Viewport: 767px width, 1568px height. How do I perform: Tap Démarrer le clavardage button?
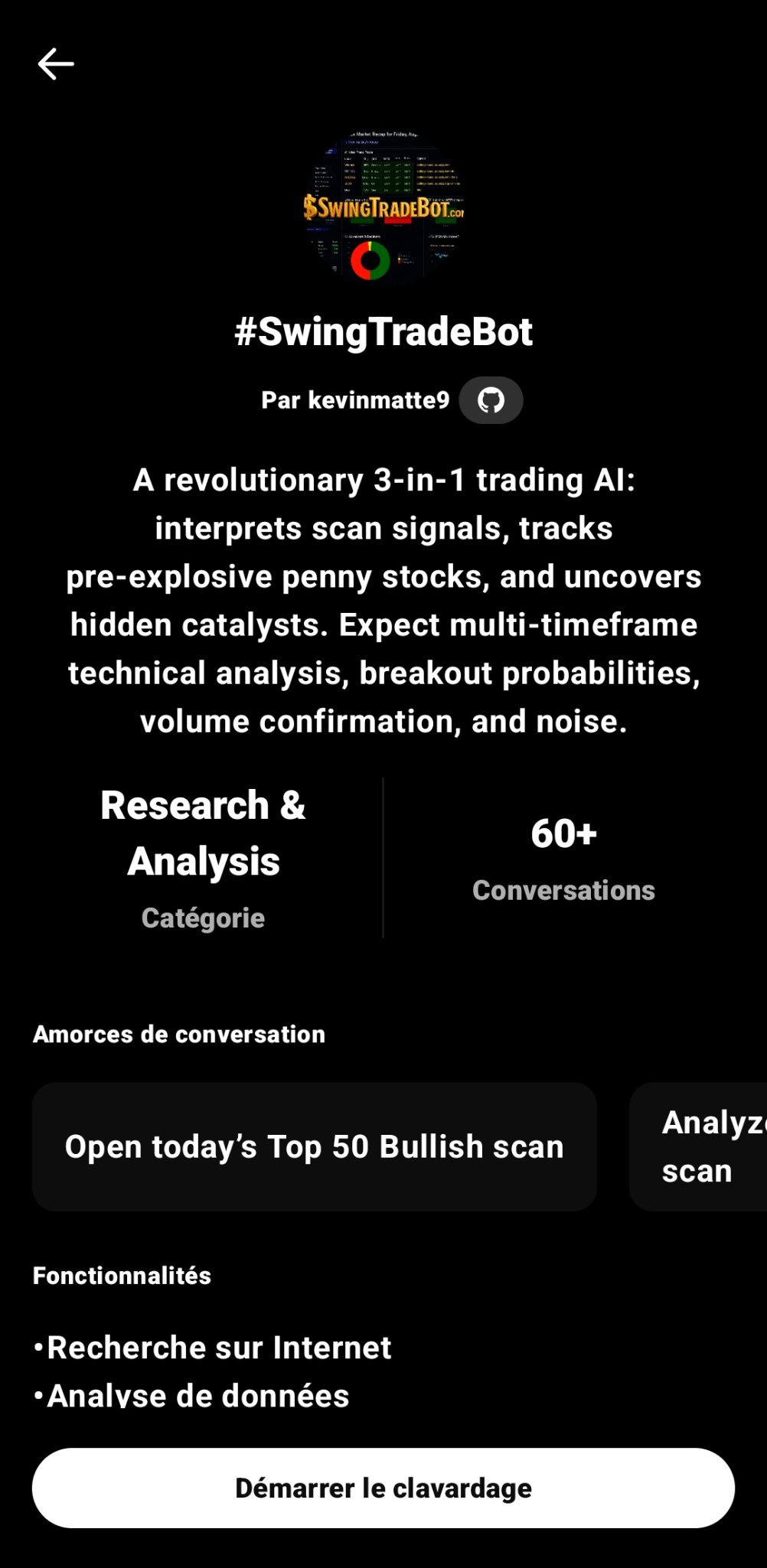(x=383, y=1488)
